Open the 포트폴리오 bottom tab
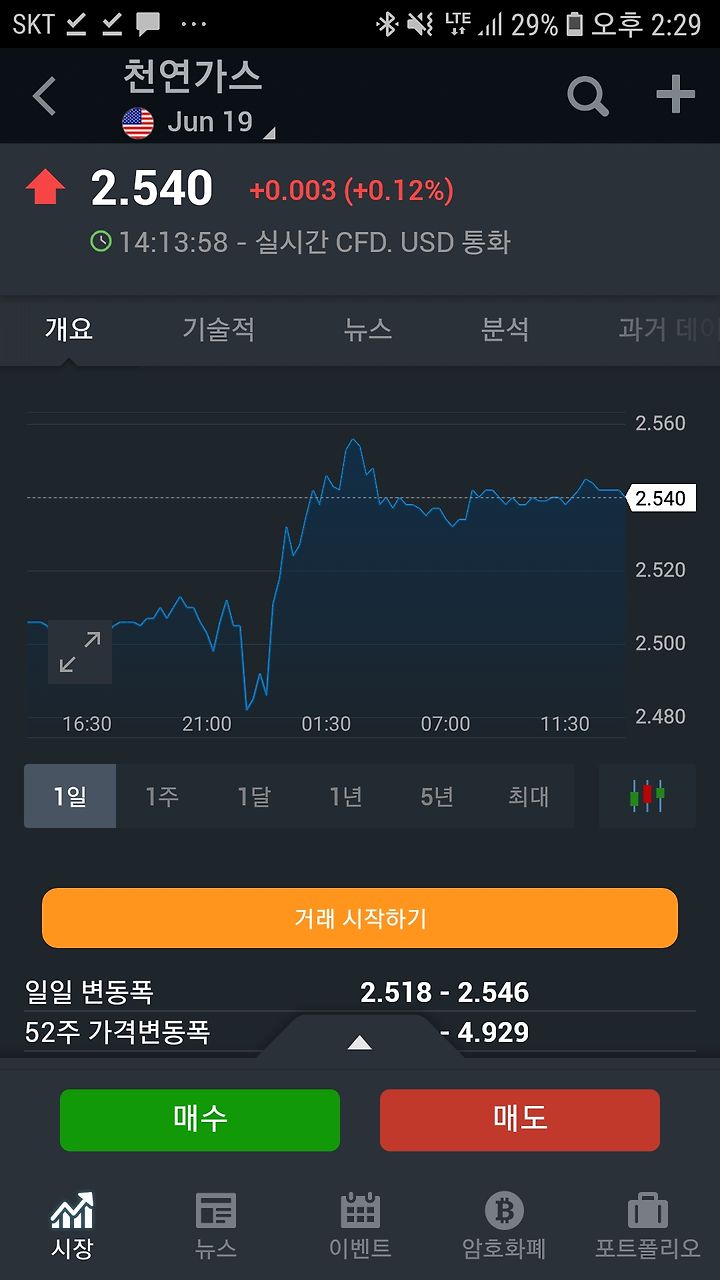The width and height of the screenshot is (720, 1280). click(x=648, y=1225)
